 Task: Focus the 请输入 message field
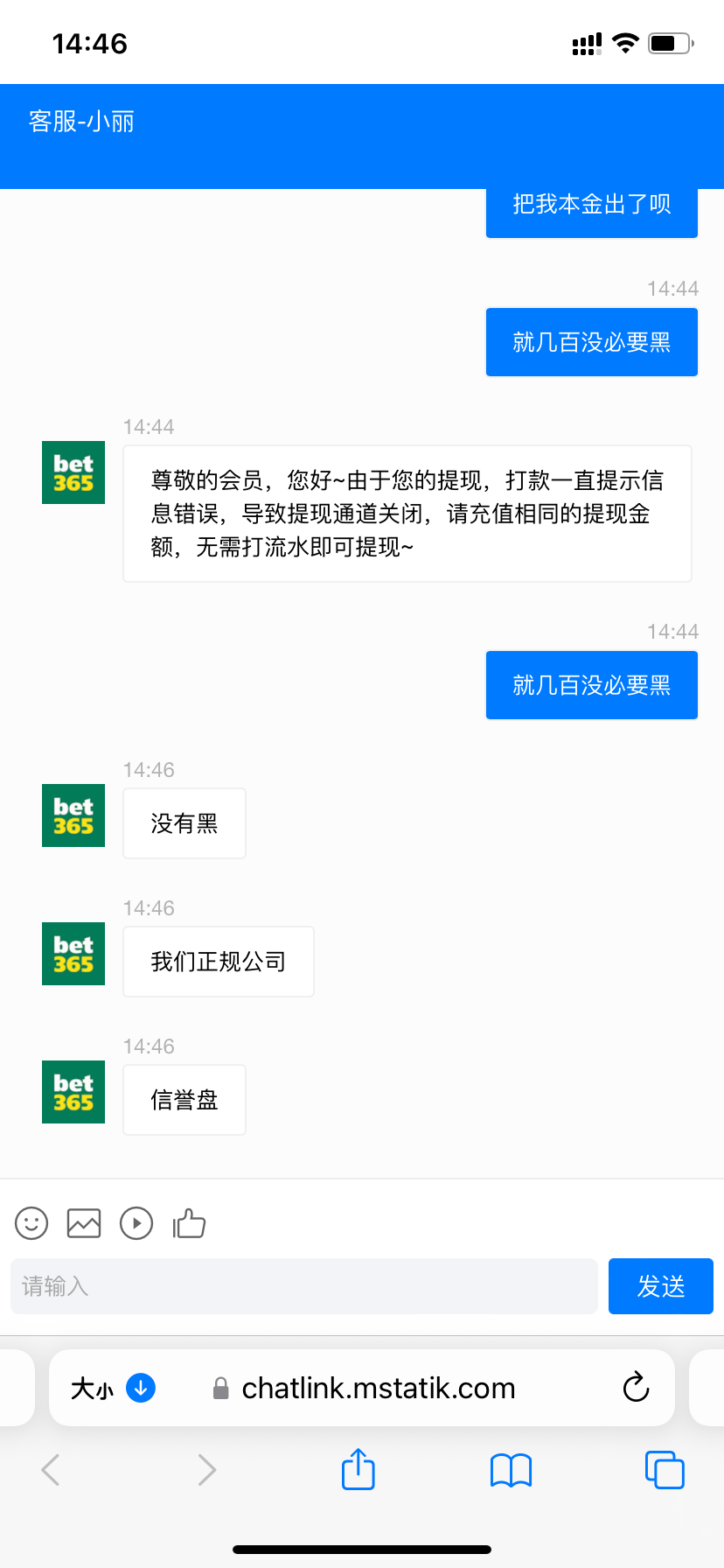pos(303,1286)
